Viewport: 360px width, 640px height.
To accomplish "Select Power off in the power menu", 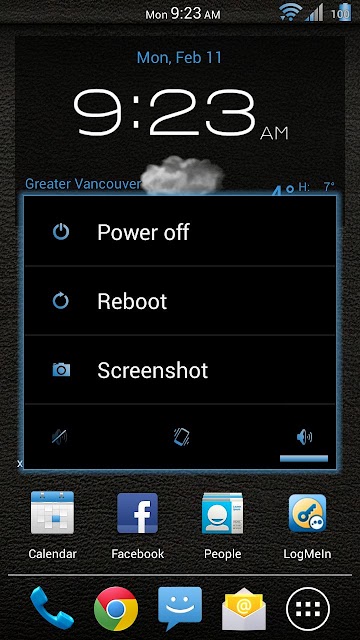I will (180, 232).
